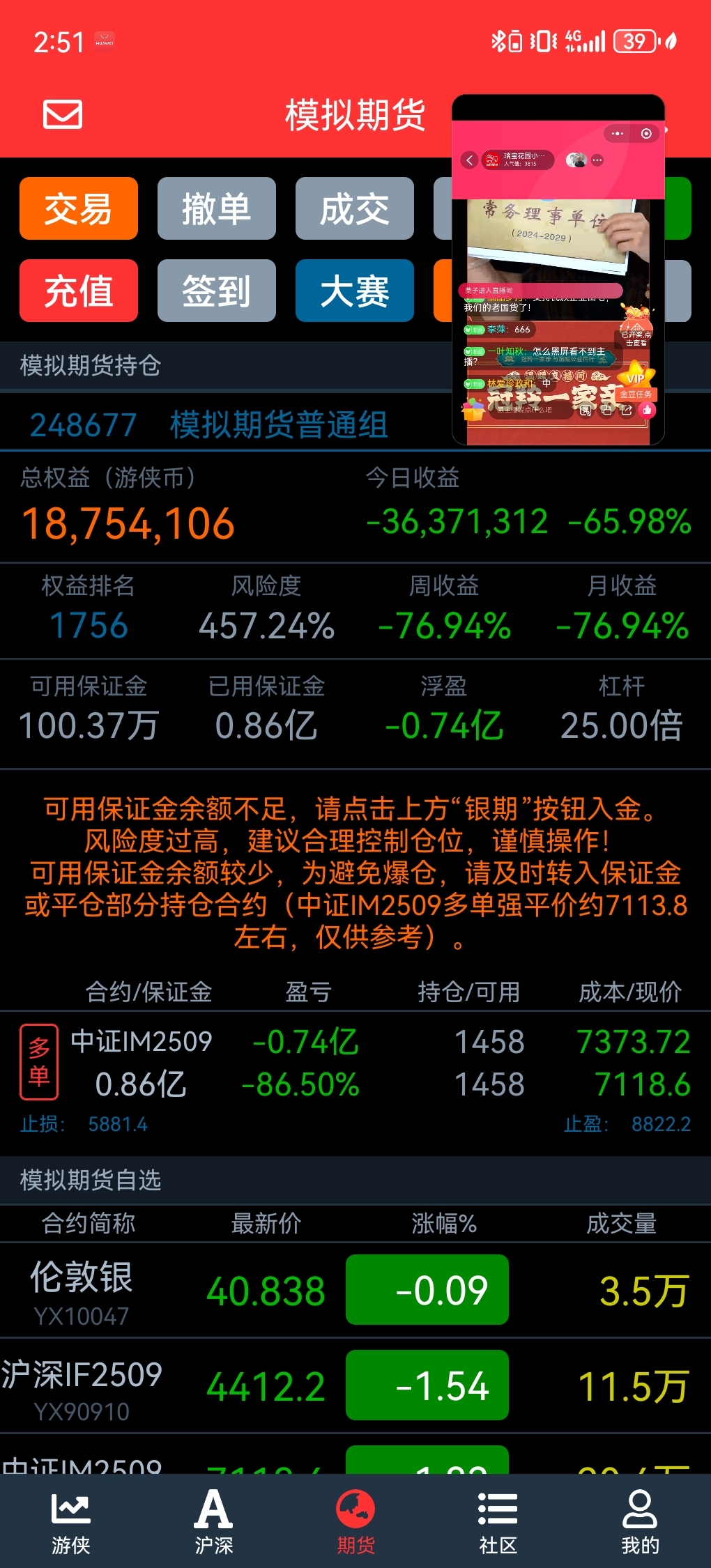Switch to the 游侠 tab
The height and width of the screenshot is (1568, 711).
point(71,1521)
